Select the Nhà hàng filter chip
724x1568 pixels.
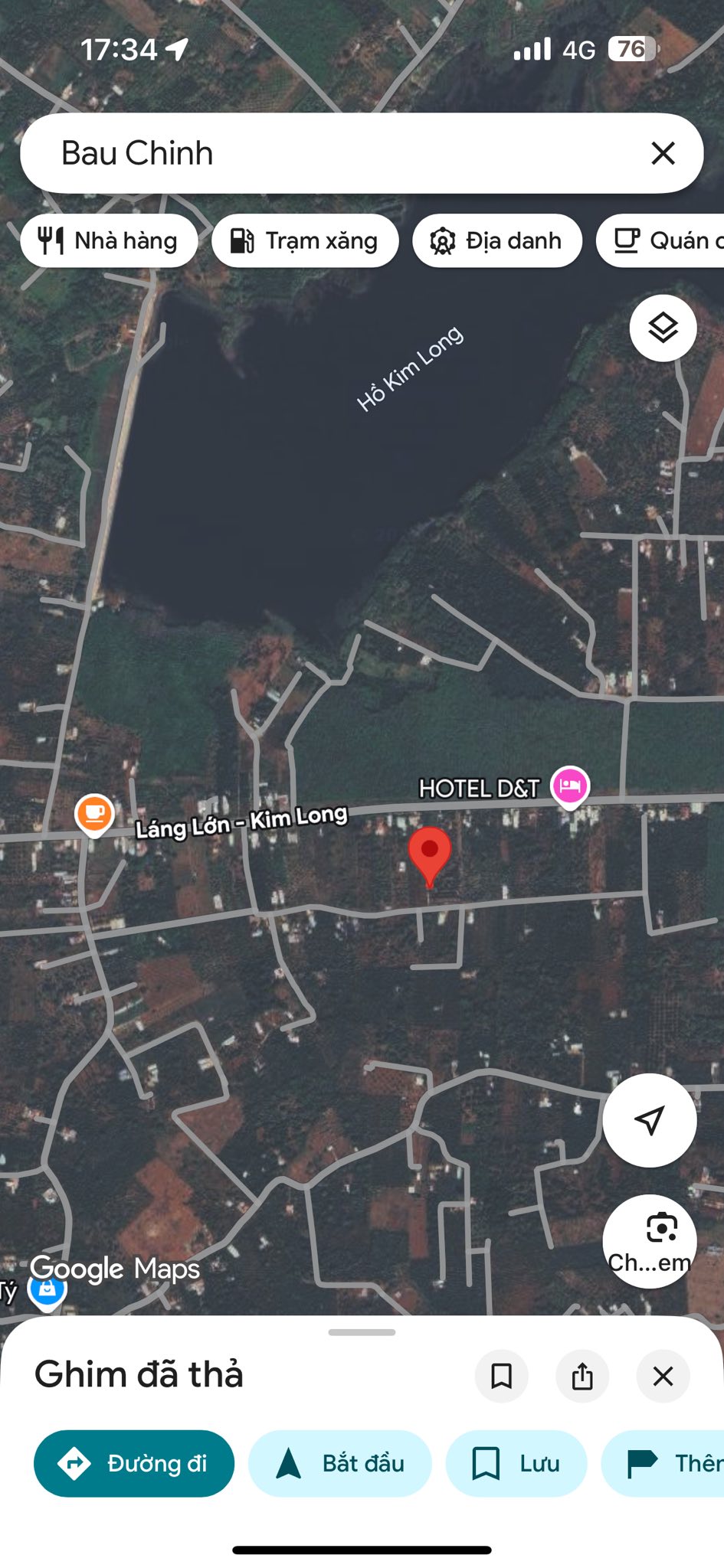pyautogui.click(x=109, y=241)
